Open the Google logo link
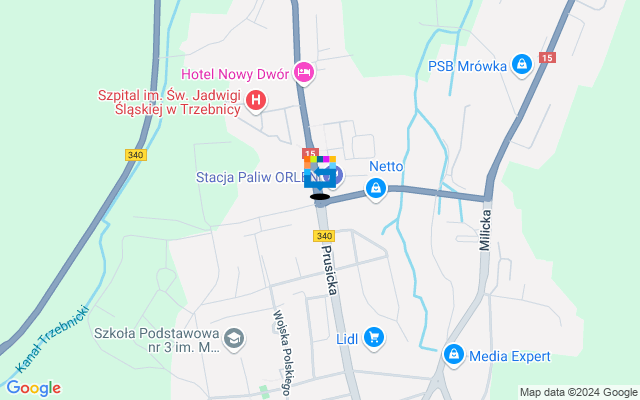The height and width of the screenshot is (400, 640). pyautogui.click(x=33, y=388)
